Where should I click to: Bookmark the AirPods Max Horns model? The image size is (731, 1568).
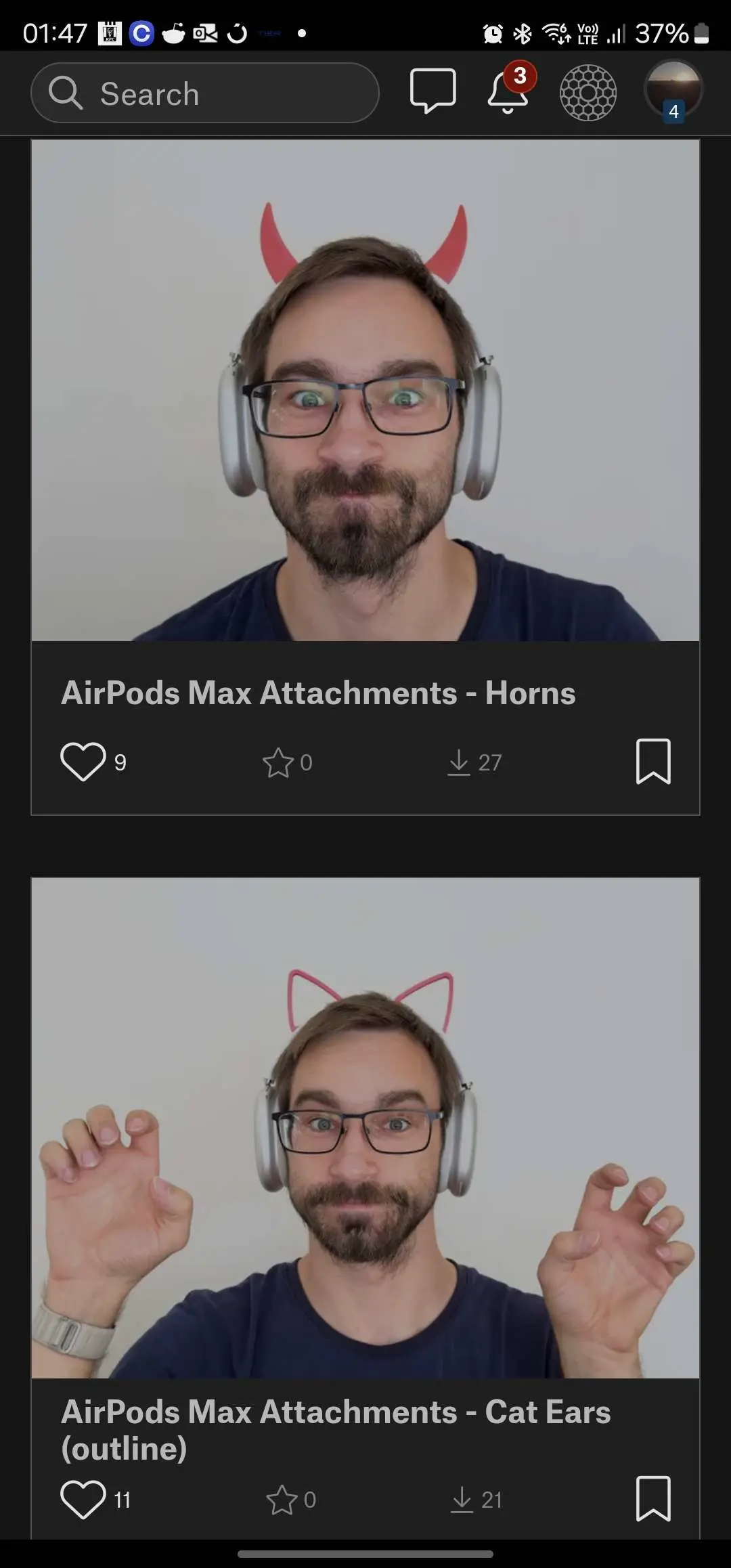click(x=653, y=762)
